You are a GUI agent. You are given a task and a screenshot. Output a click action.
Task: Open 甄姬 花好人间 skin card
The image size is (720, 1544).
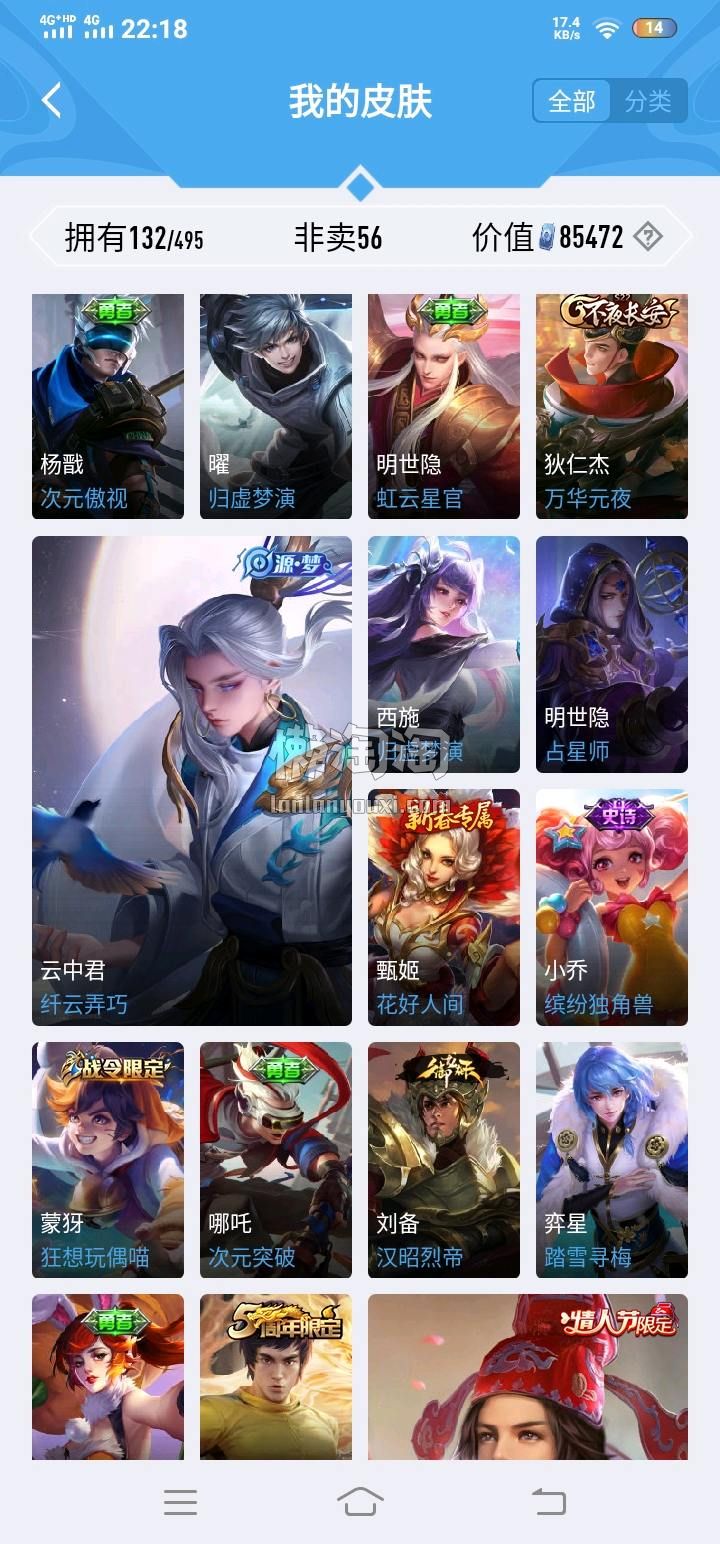(x=444, y=907)
